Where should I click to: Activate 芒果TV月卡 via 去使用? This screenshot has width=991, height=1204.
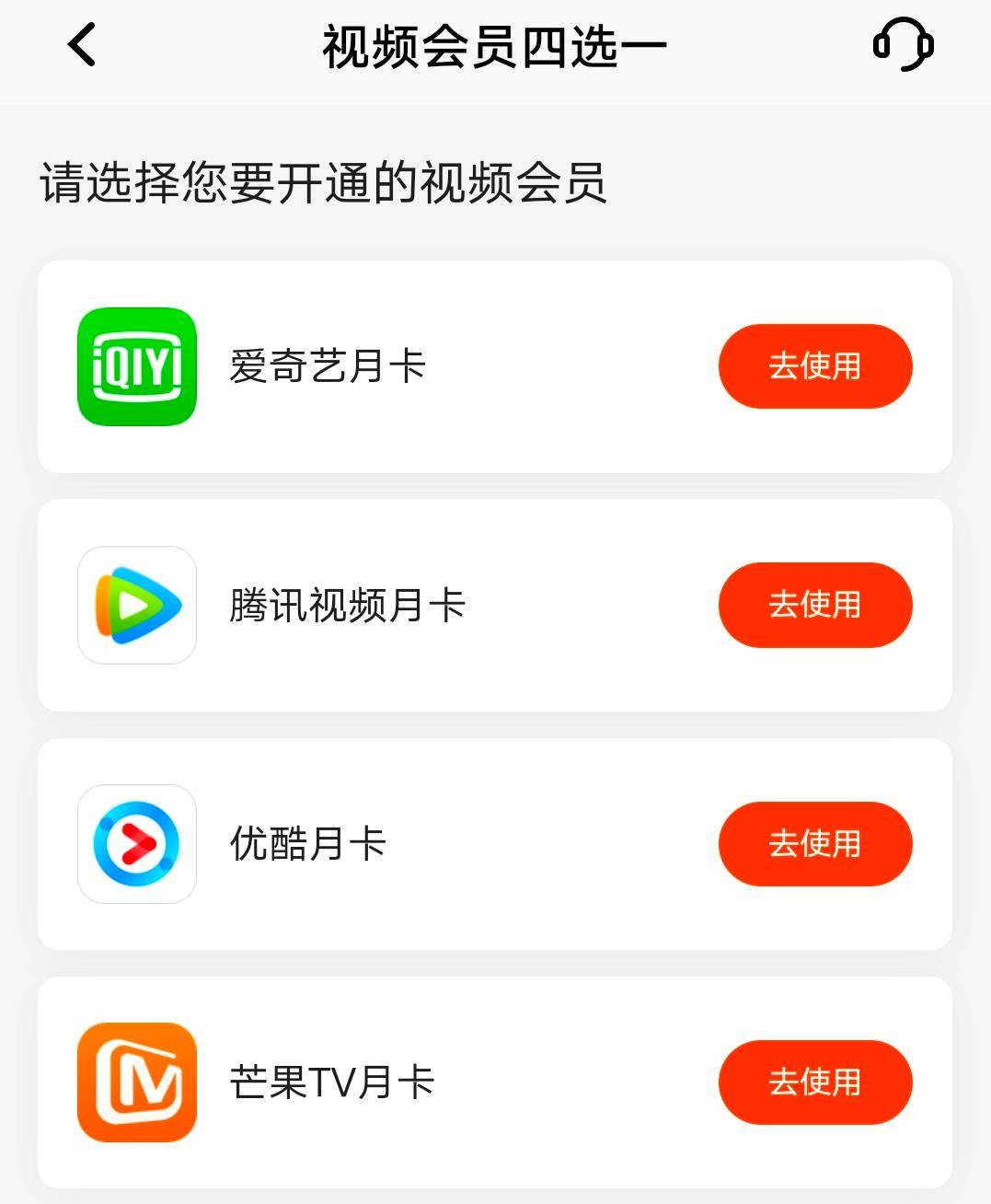[814, 1082]
